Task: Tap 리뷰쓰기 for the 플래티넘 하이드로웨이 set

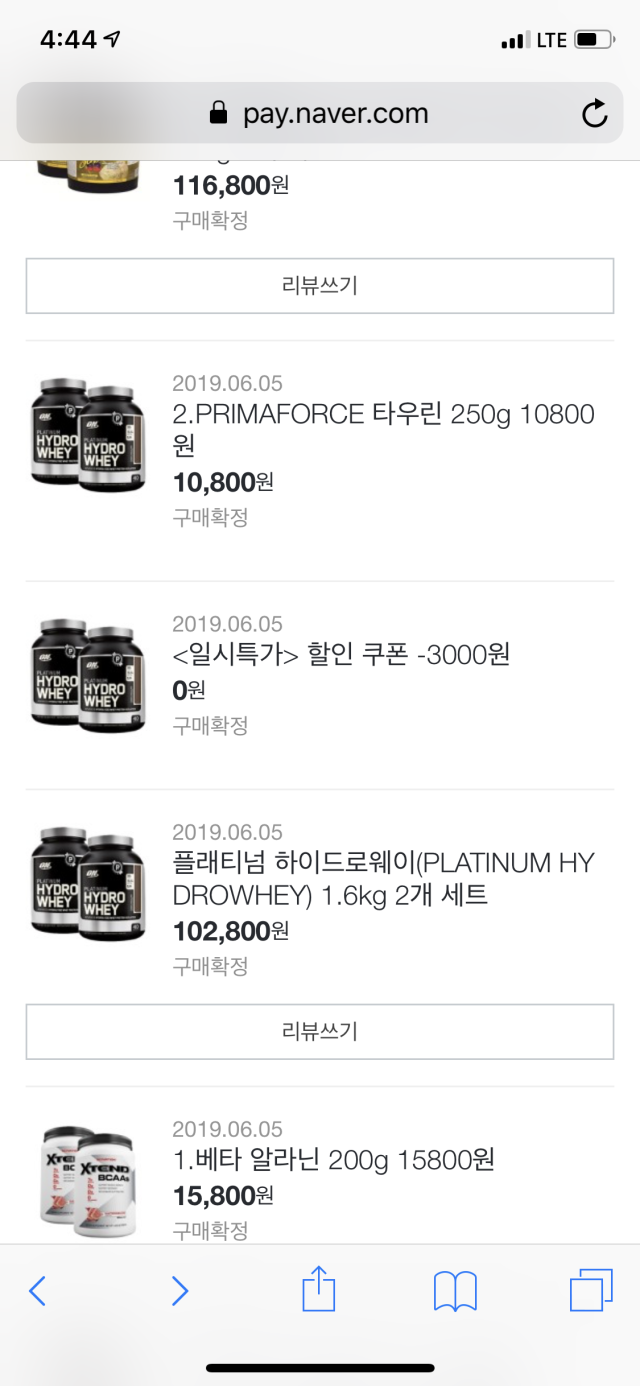Action: [320, 1031]
